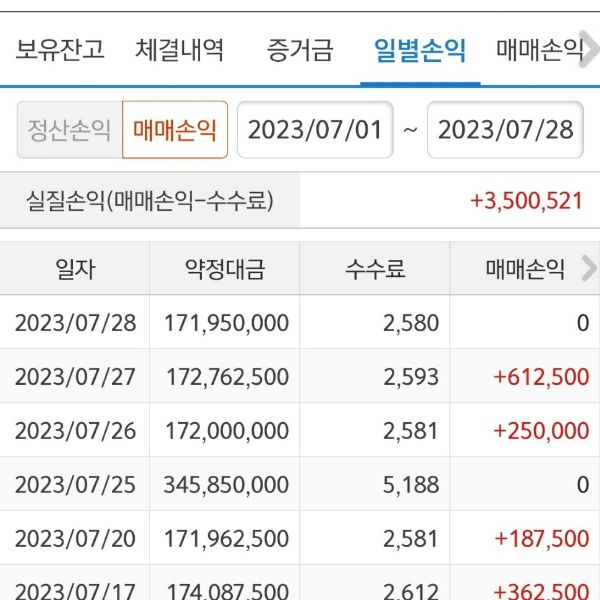The width and height of the screenshot is (600, 600).
Task: Change the end date 2023/07/28
Action: pos(505,130)
